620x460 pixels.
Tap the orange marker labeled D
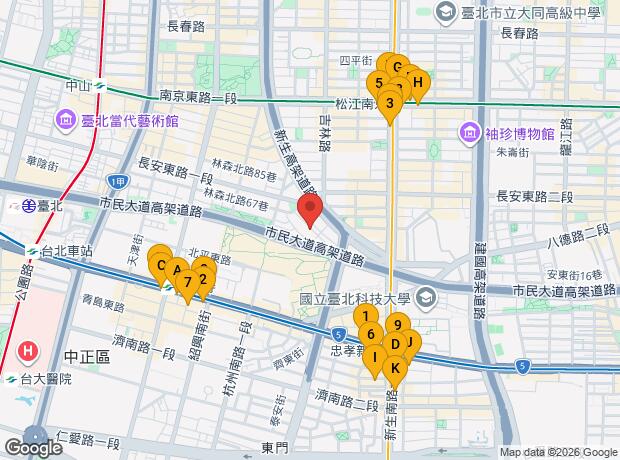[x=395, y=345]
